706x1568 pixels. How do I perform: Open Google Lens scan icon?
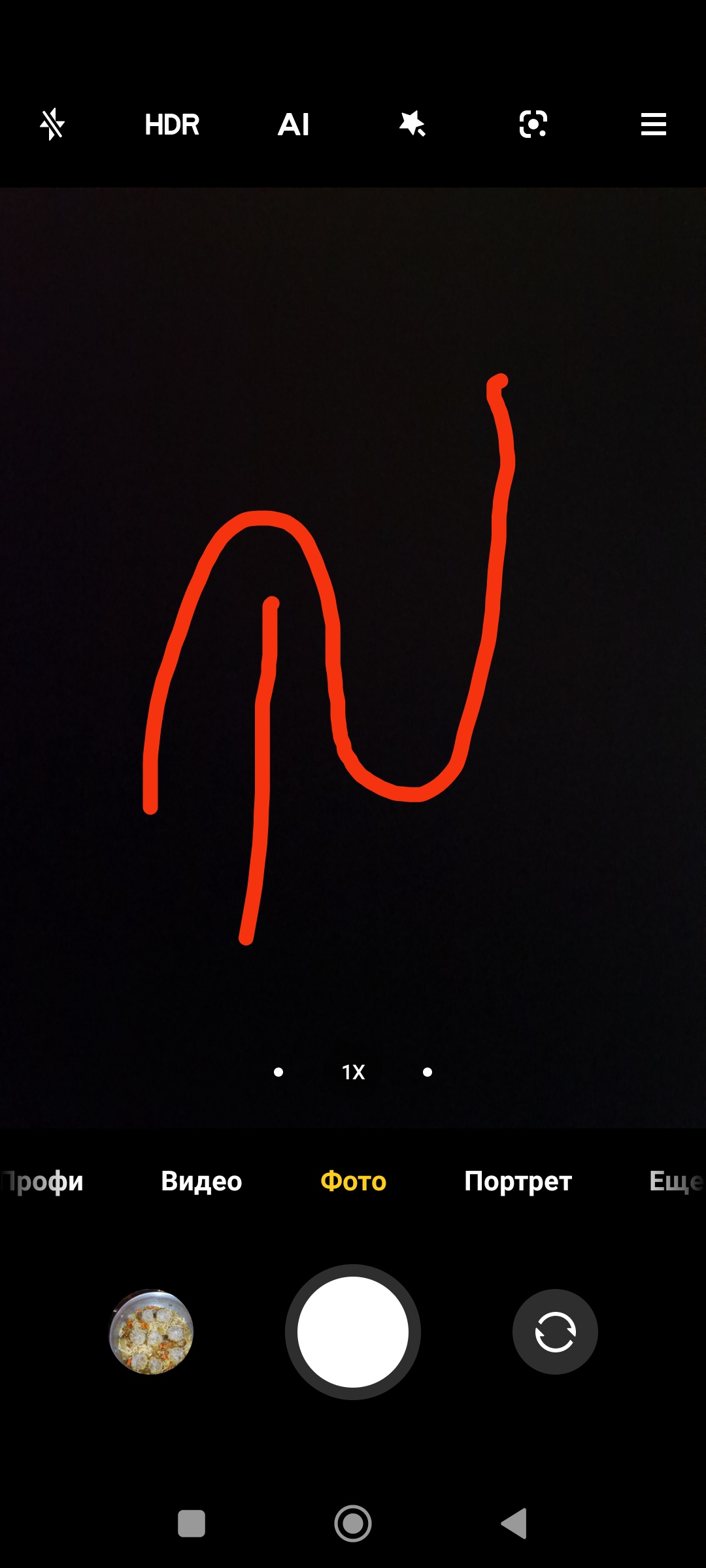point(533,124)
